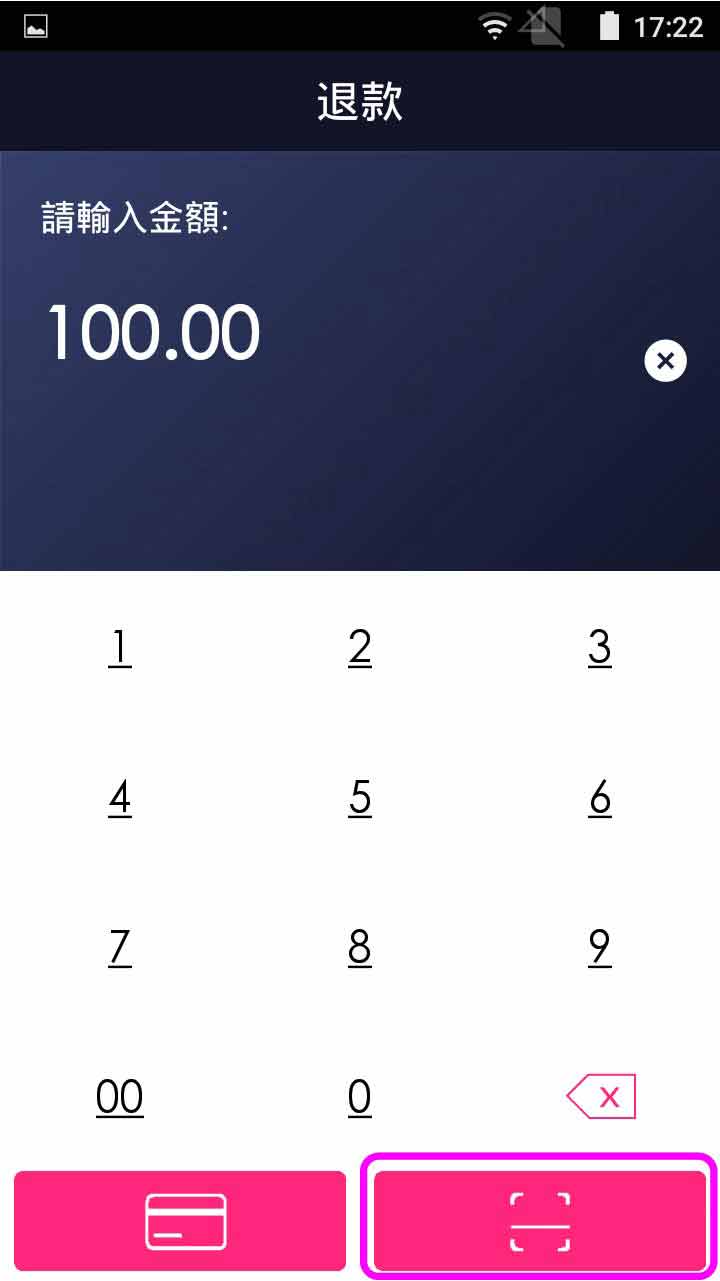
Task: Enter digit 8 on the keypad
Action: point(360,947)
